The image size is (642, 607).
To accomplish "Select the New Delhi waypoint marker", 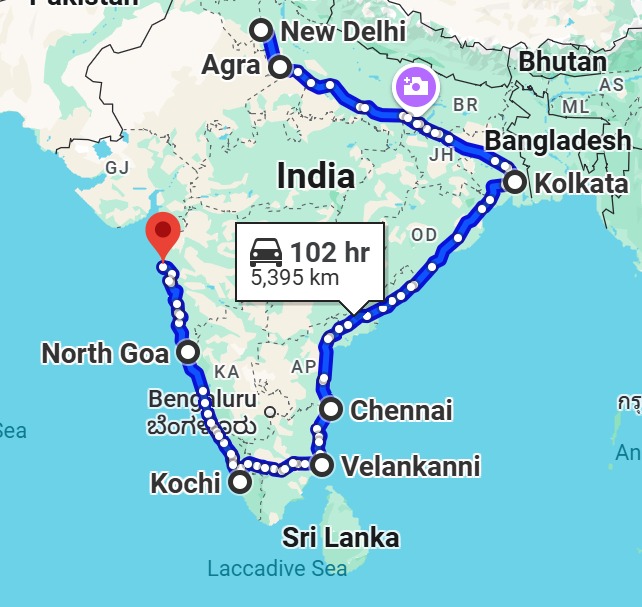I will click(x=262, y=29).
